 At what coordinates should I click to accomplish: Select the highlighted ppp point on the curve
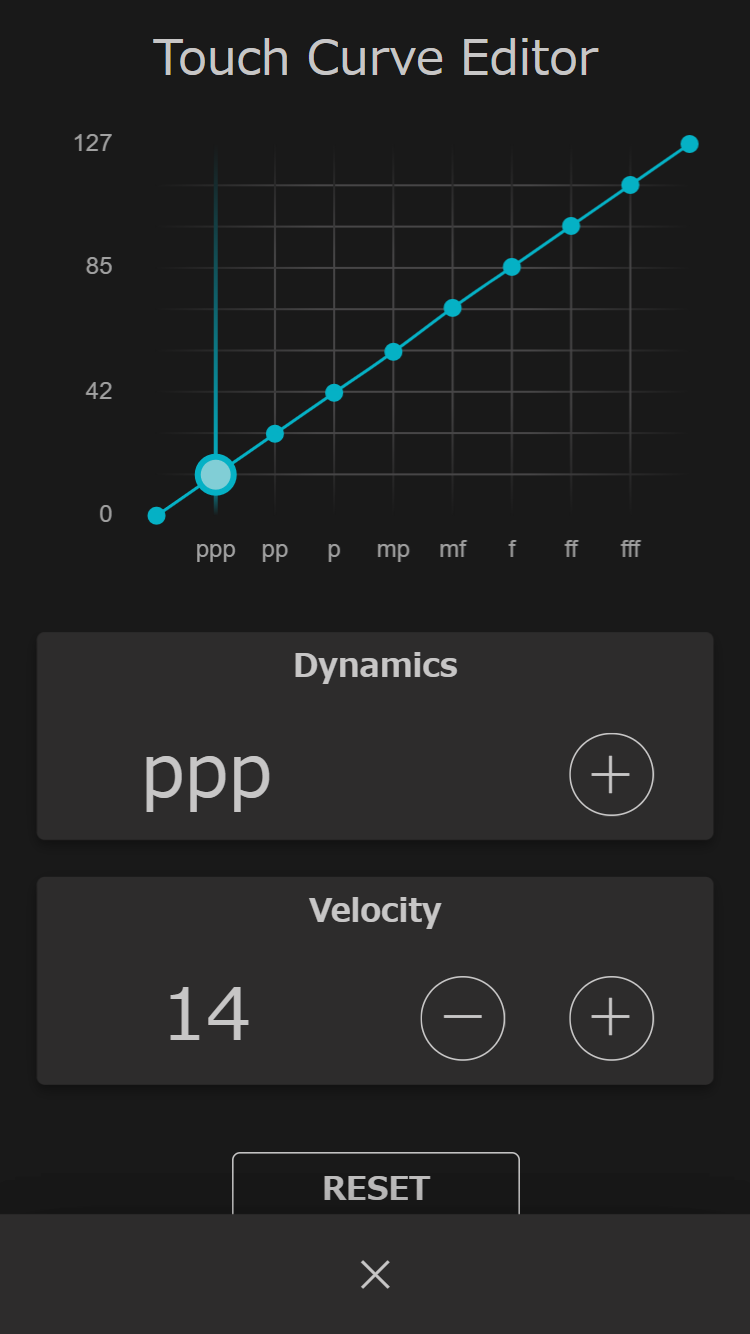click(216, 475)
